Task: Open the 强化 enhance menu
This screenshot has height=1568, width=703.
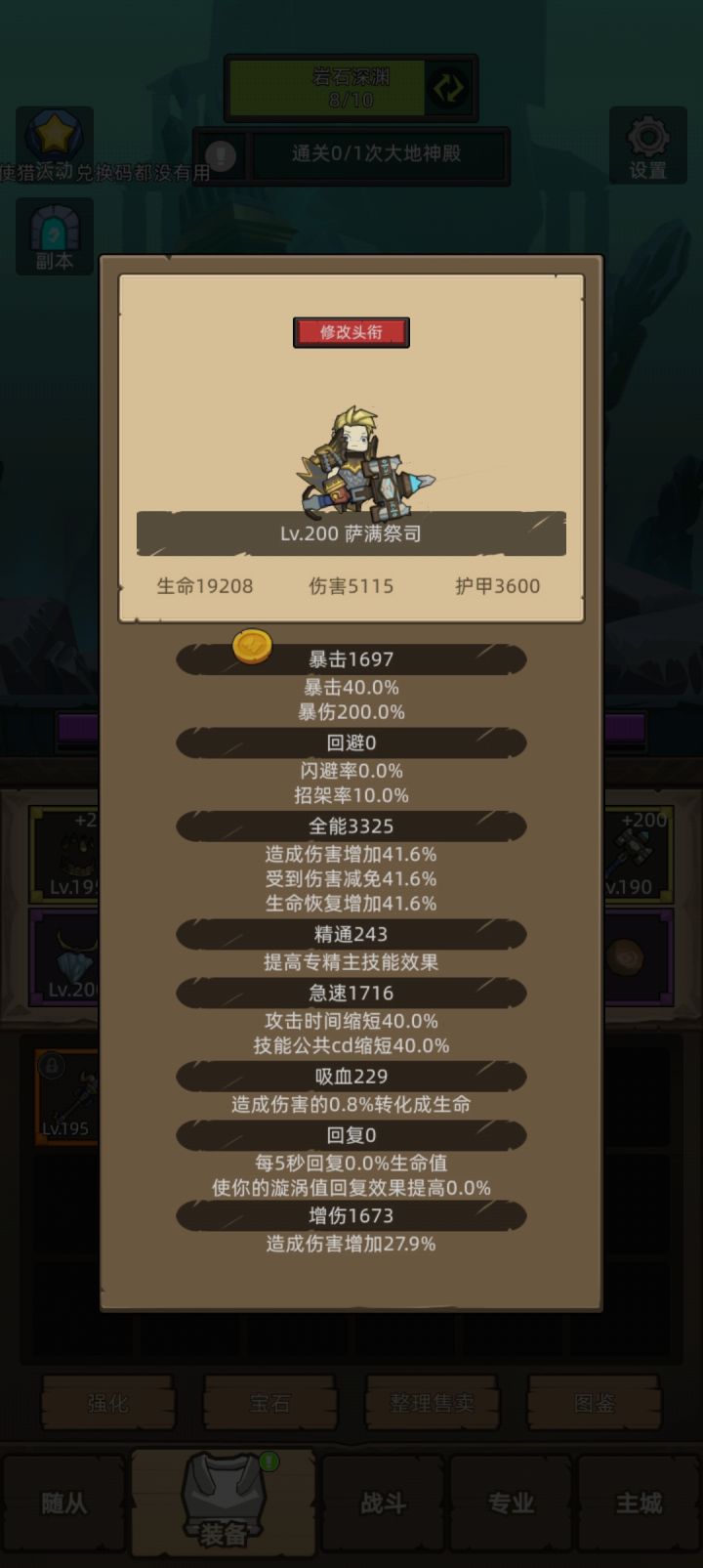Action: [107, 1404]
